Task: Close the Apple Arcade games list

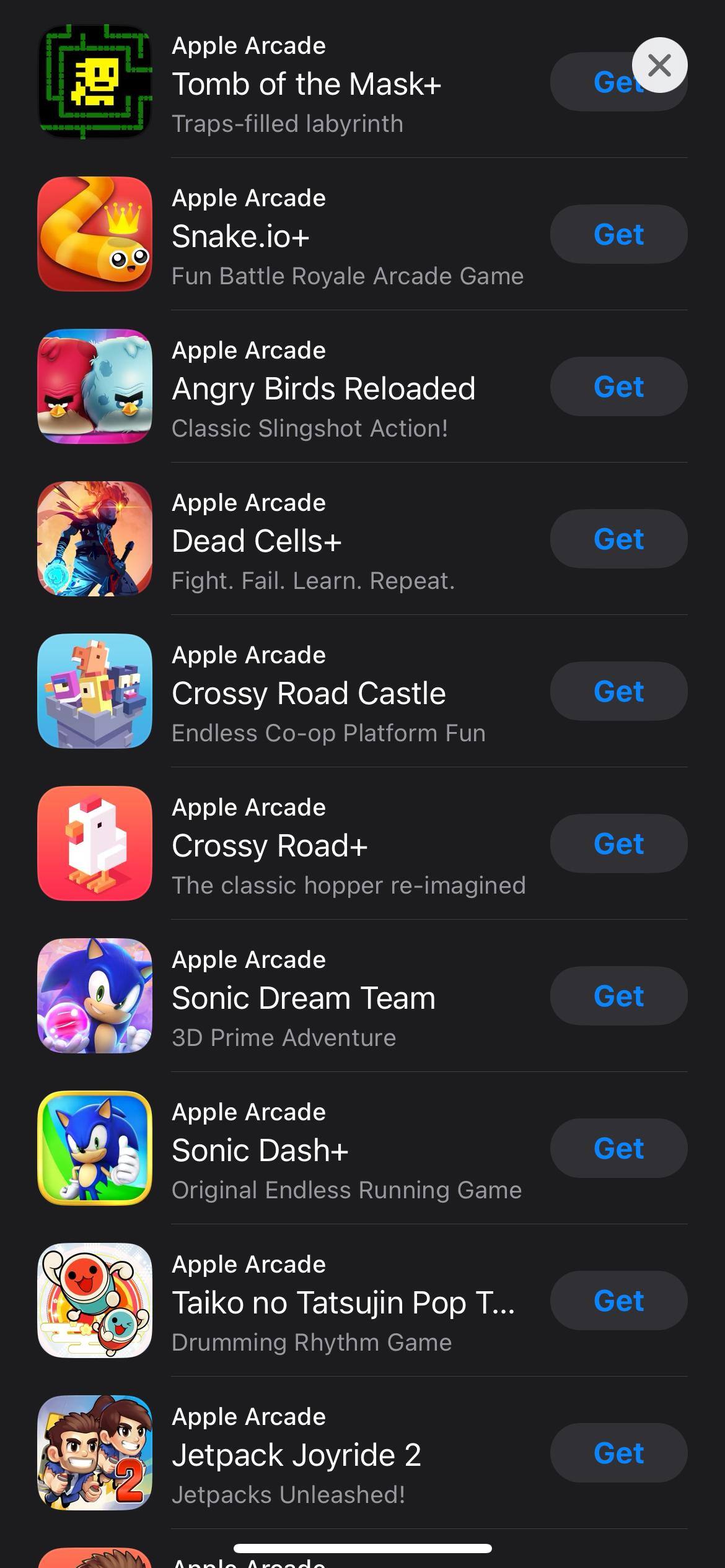Action: click(x=659, y=65)
